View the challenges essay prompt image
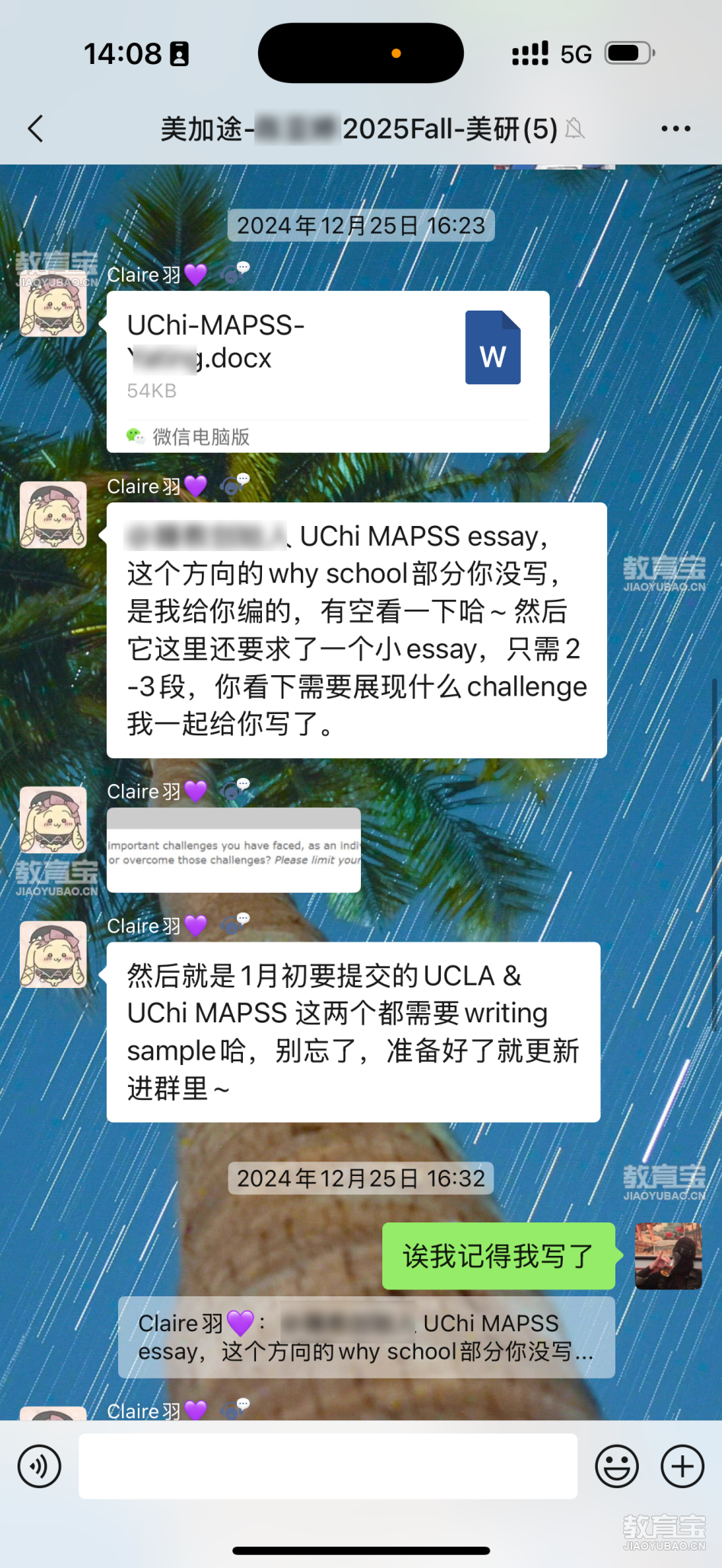The height and width of the screenshot is (1568, 722). click(x=234, y=850)
